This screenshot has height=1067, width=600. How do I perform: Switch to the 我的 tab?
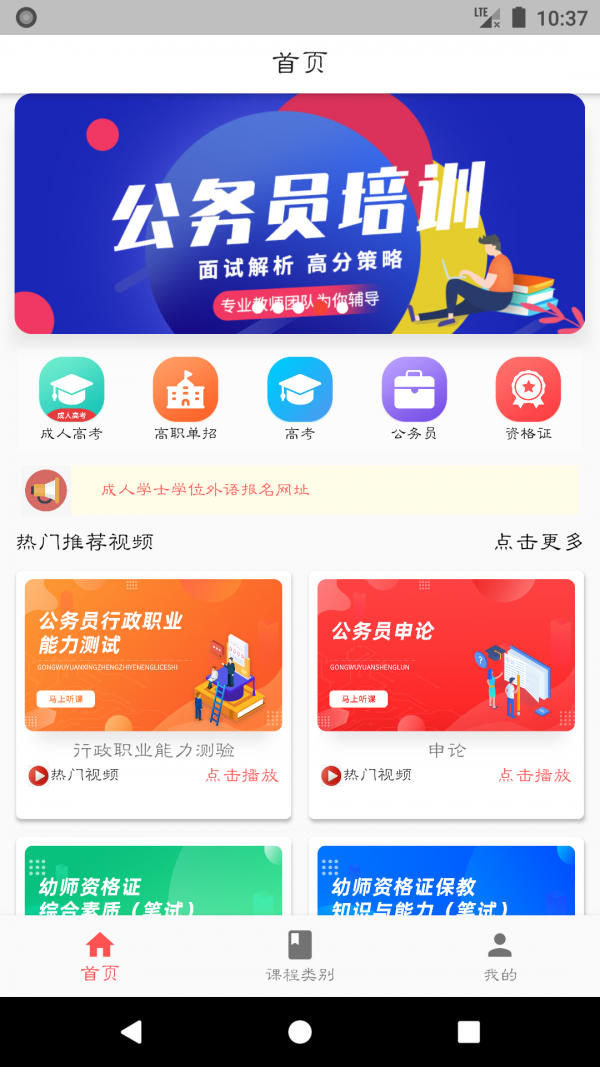[x=500, y=956]
